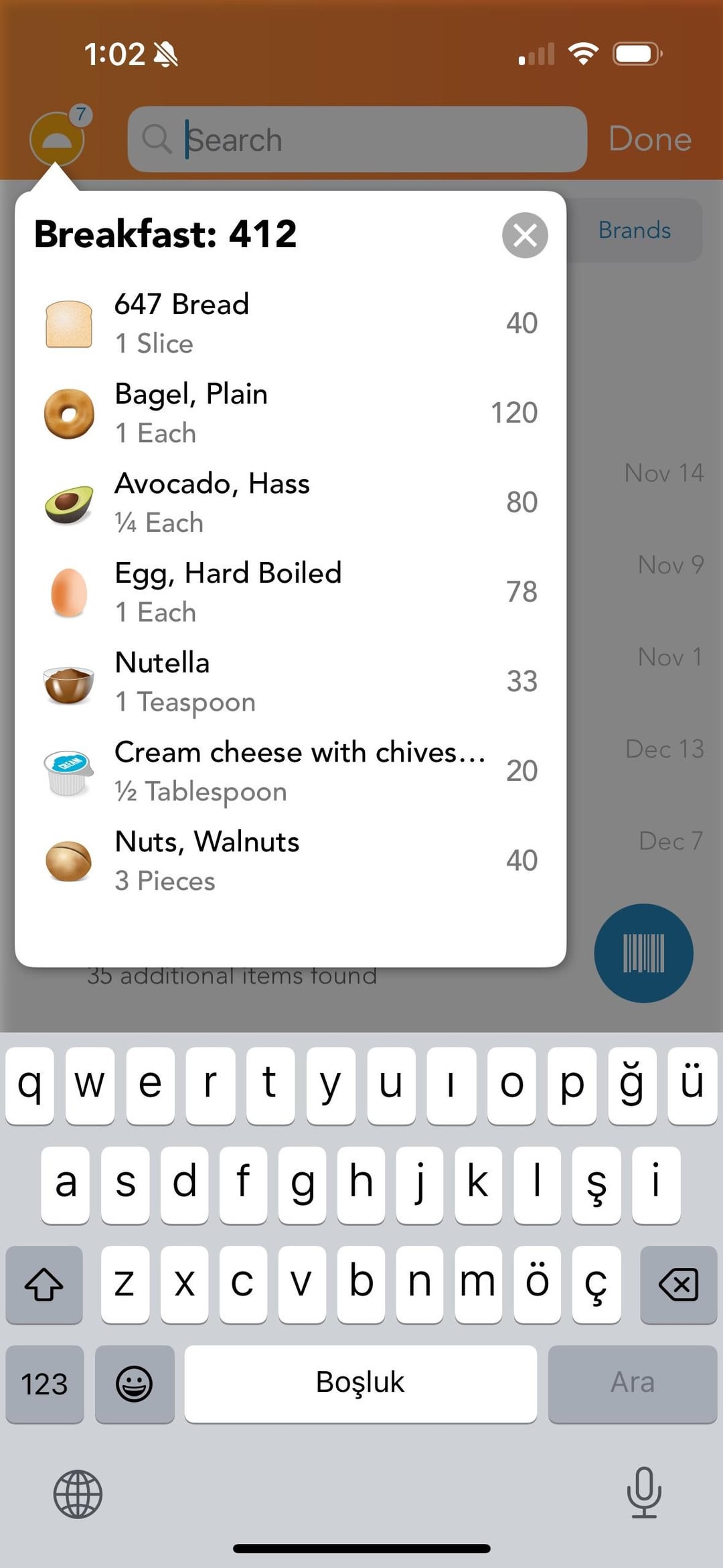Tap the keyboard backspace key
Screen dimensions: 723x1568
[678, 1284]
